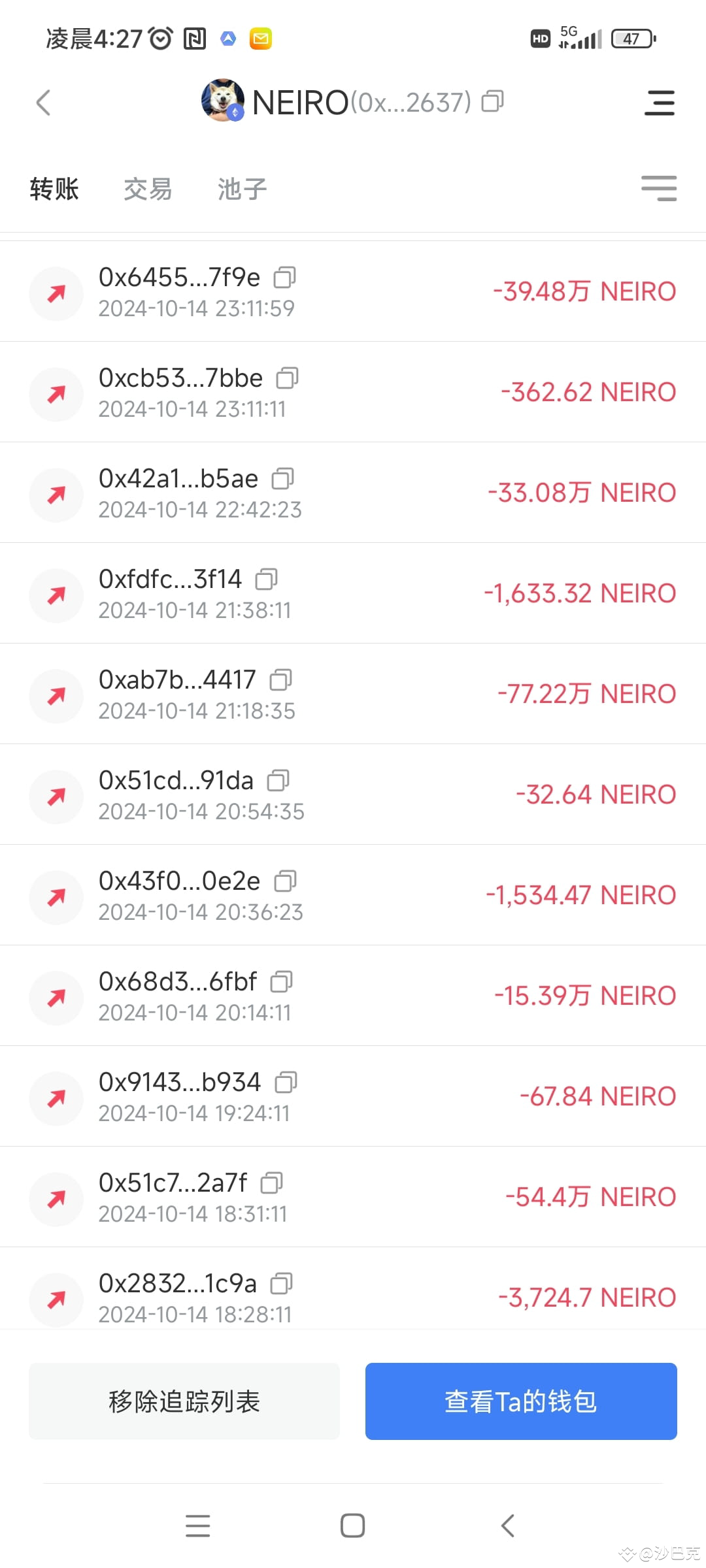Tap the back arrow to go back
Viewport: 706px width, 1568px height.
pos(43,103)
